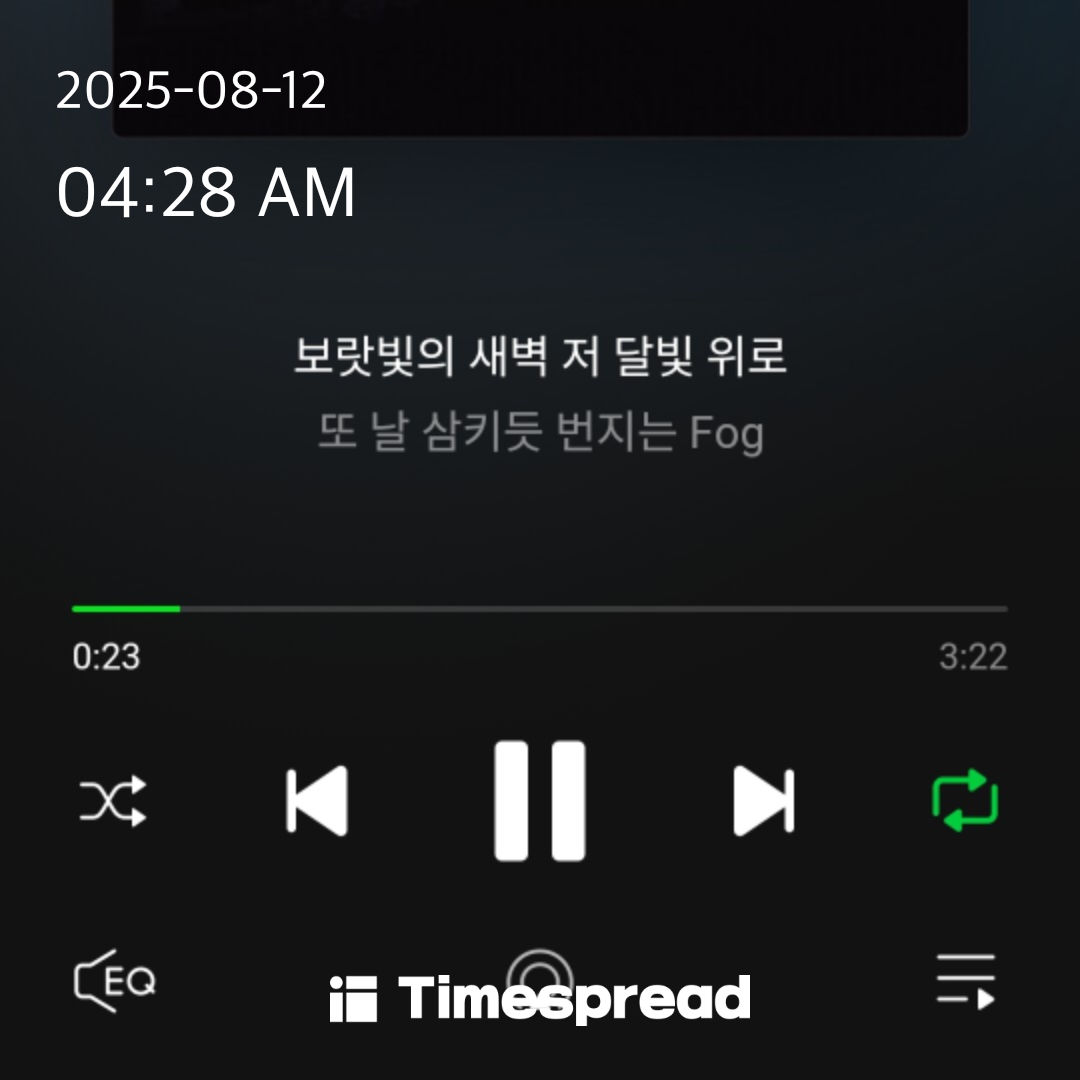
Task: Tap the playback progress bar
Action: tap(540, 608)
